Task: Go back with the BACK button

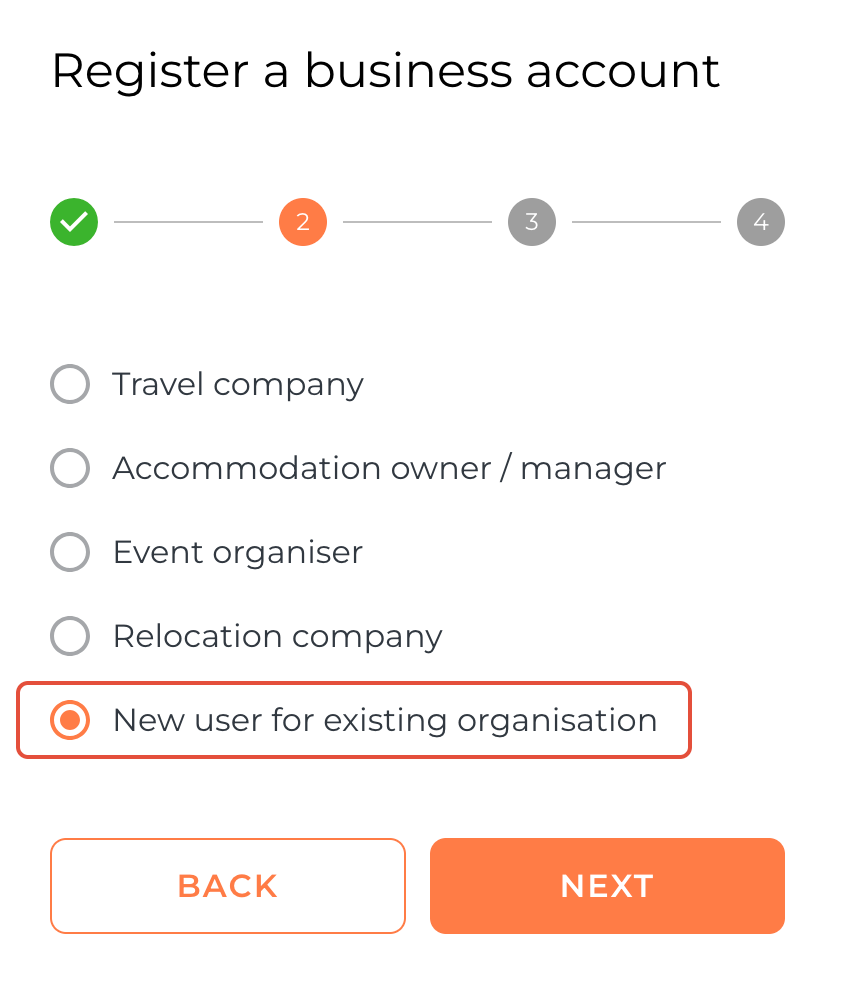Action: [228, 886]
